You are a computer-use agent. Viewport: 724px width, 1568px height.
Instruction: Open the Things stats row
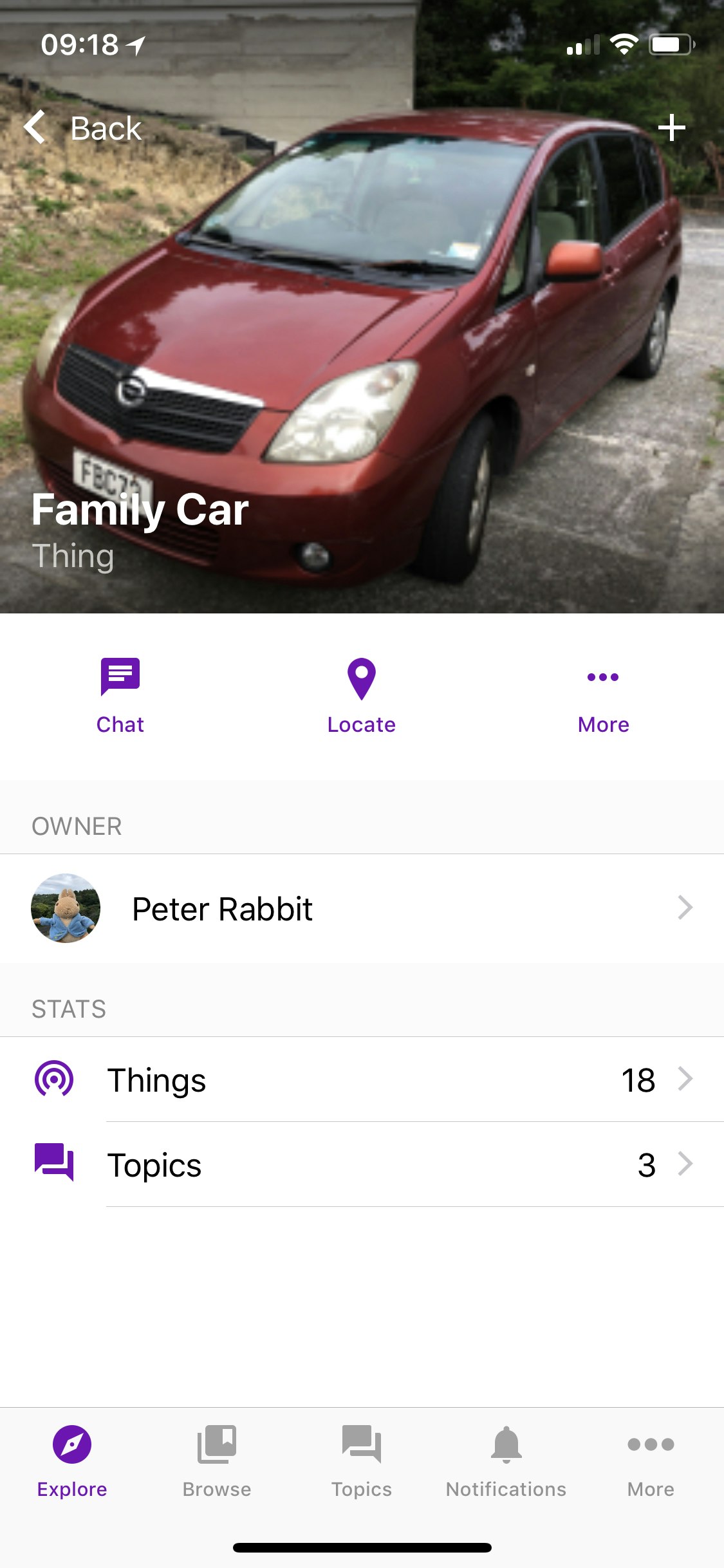click(362, 1079)
